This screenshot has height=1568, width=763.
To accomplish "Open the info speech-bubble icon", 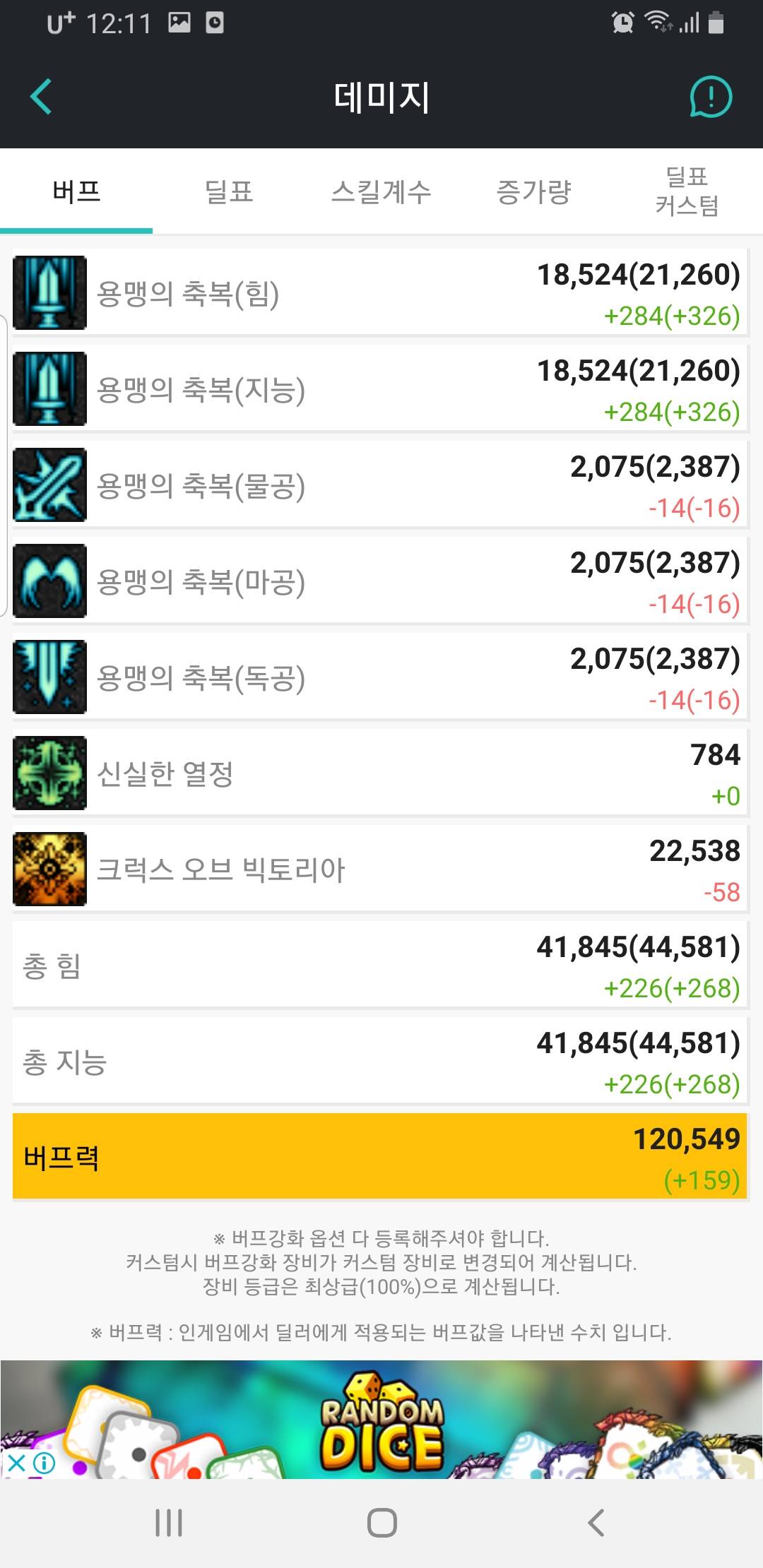I will click(710, 97).
